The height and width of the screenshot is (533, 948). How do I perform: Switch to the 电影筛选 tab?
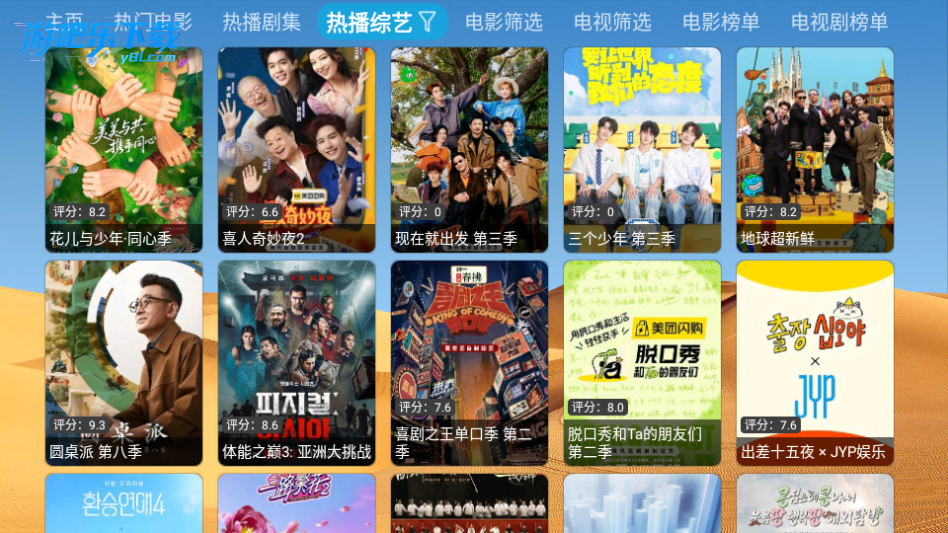(x=504, y=22)
